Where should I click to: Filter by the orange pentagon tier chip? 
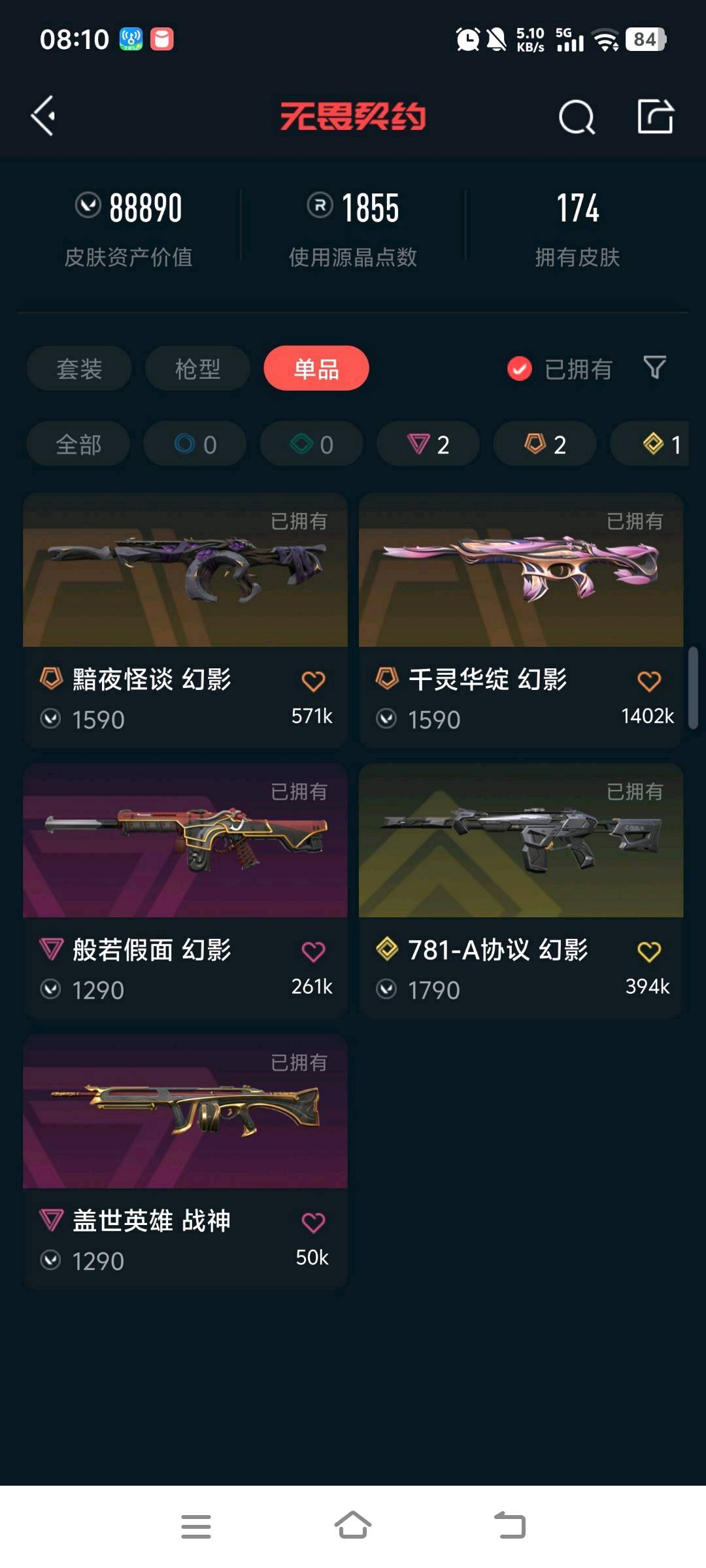[545, 444]
